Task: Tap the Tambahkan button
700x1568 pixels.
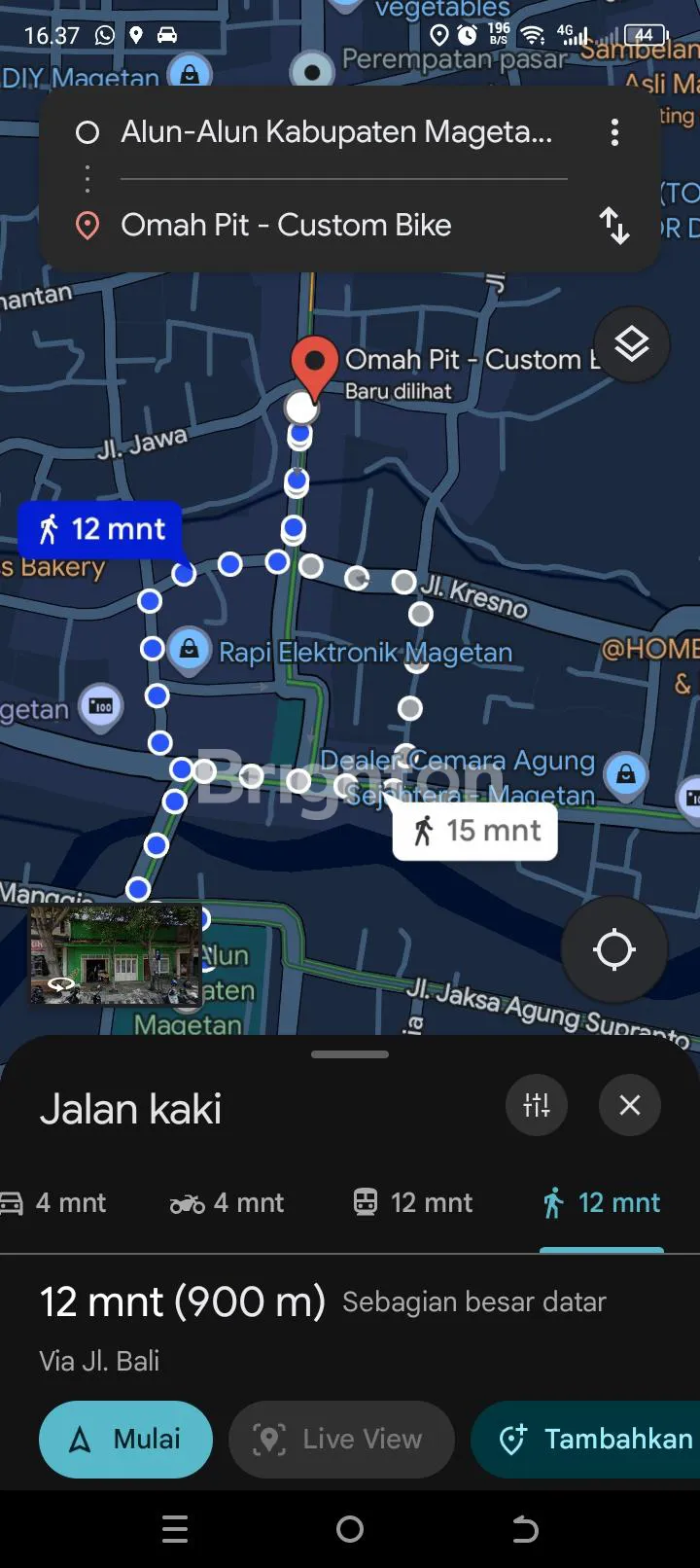Action: 593,1439
